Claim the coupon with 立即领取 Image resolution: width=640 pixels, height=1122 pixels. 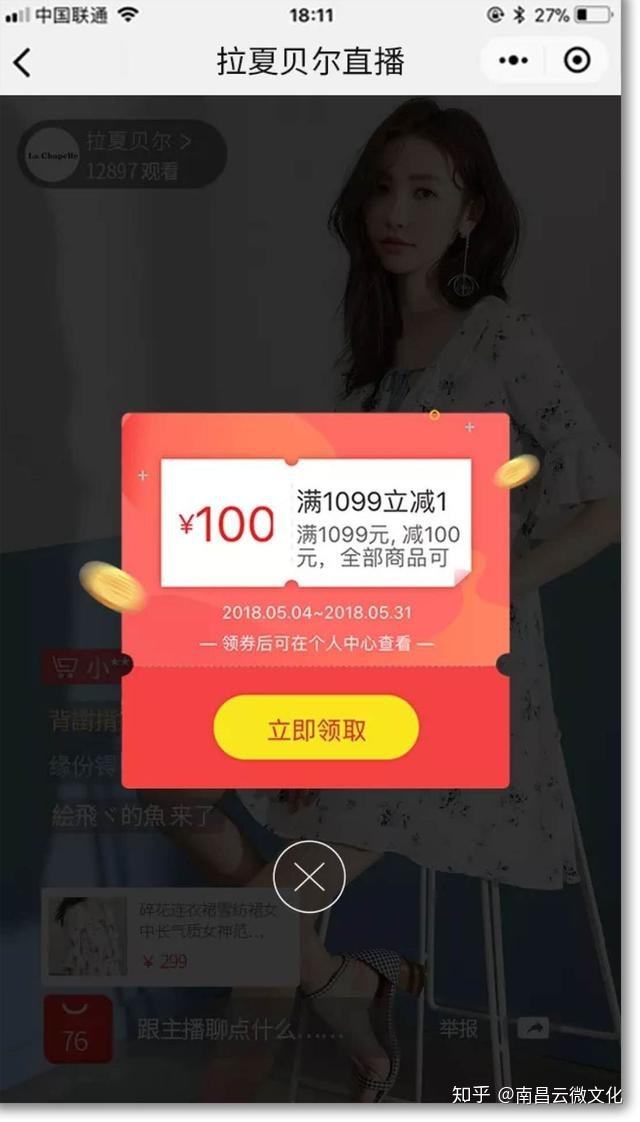pyautogui.click(x=316, y=729)
